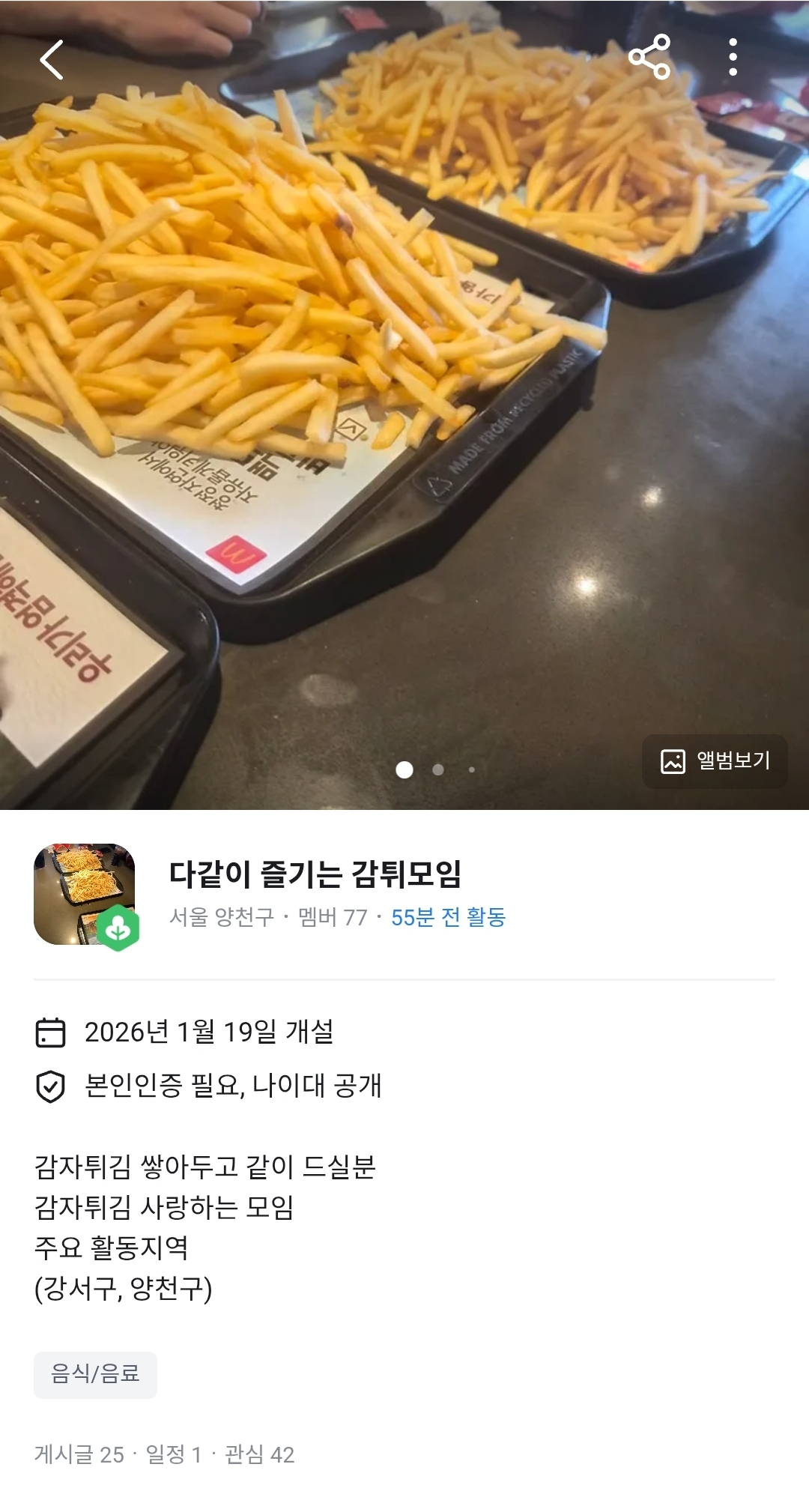
Task: Open the three-dot overflow menu
Action: [x=733, y=57]
